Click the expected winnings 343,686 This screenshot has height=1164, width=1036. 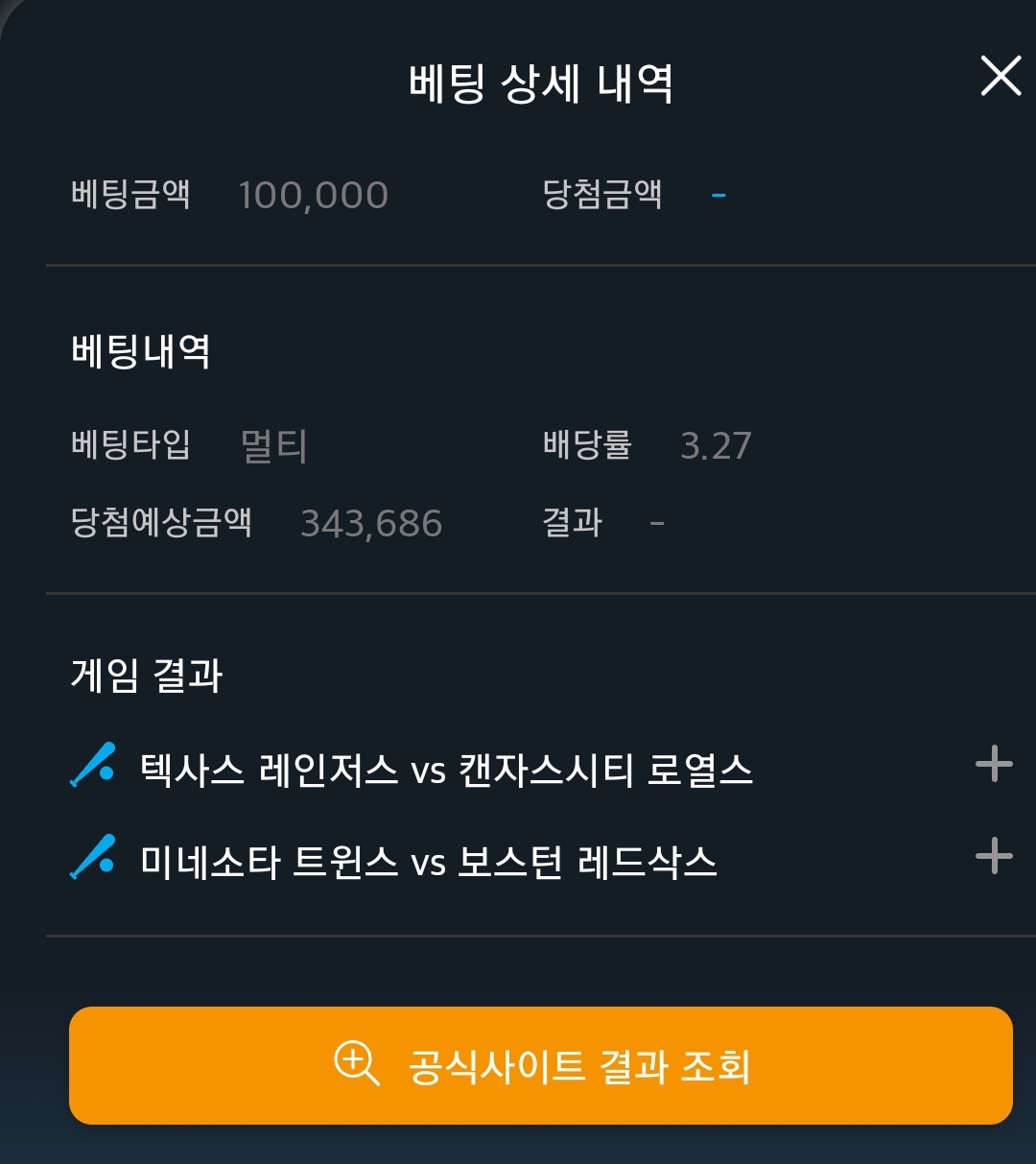click(x=372, y=523)
